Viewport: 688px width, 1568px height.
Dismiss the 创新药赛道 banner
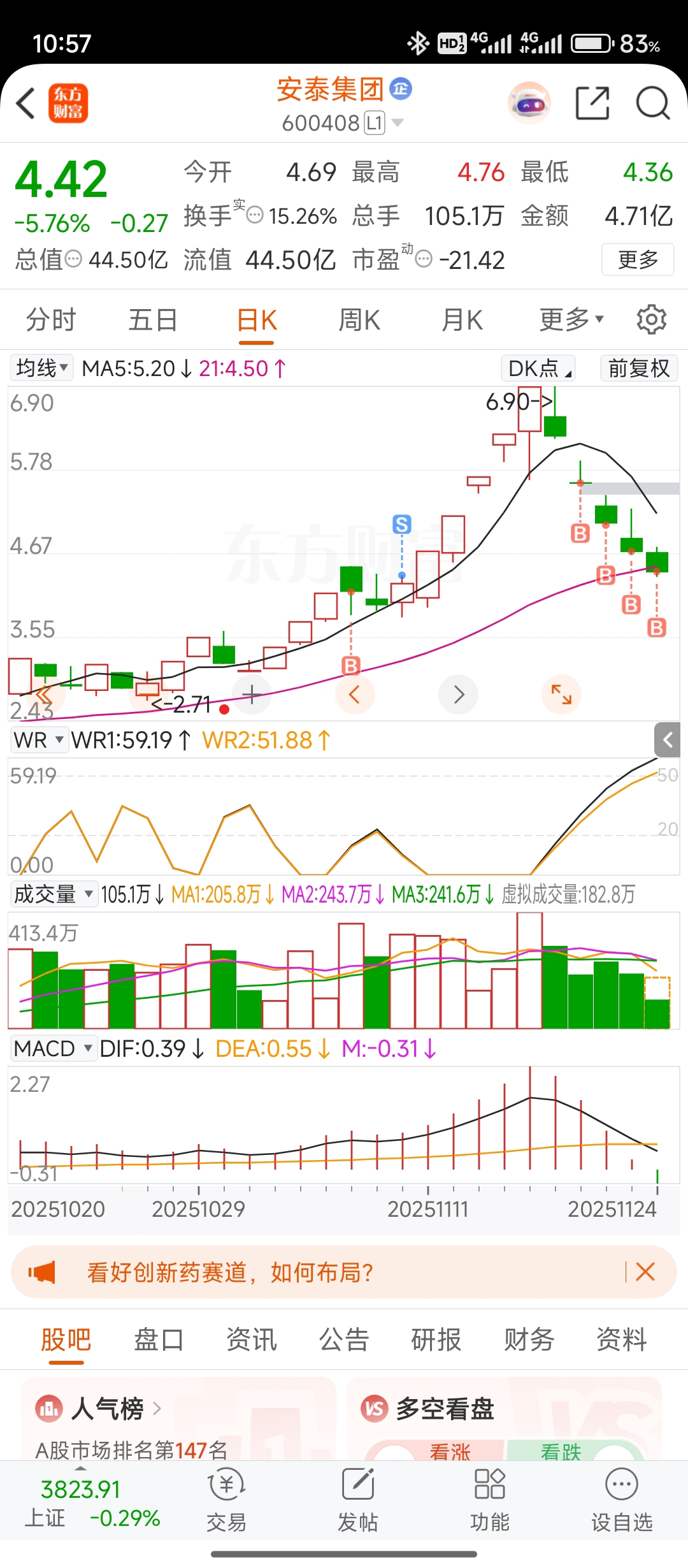(645, 1272)
